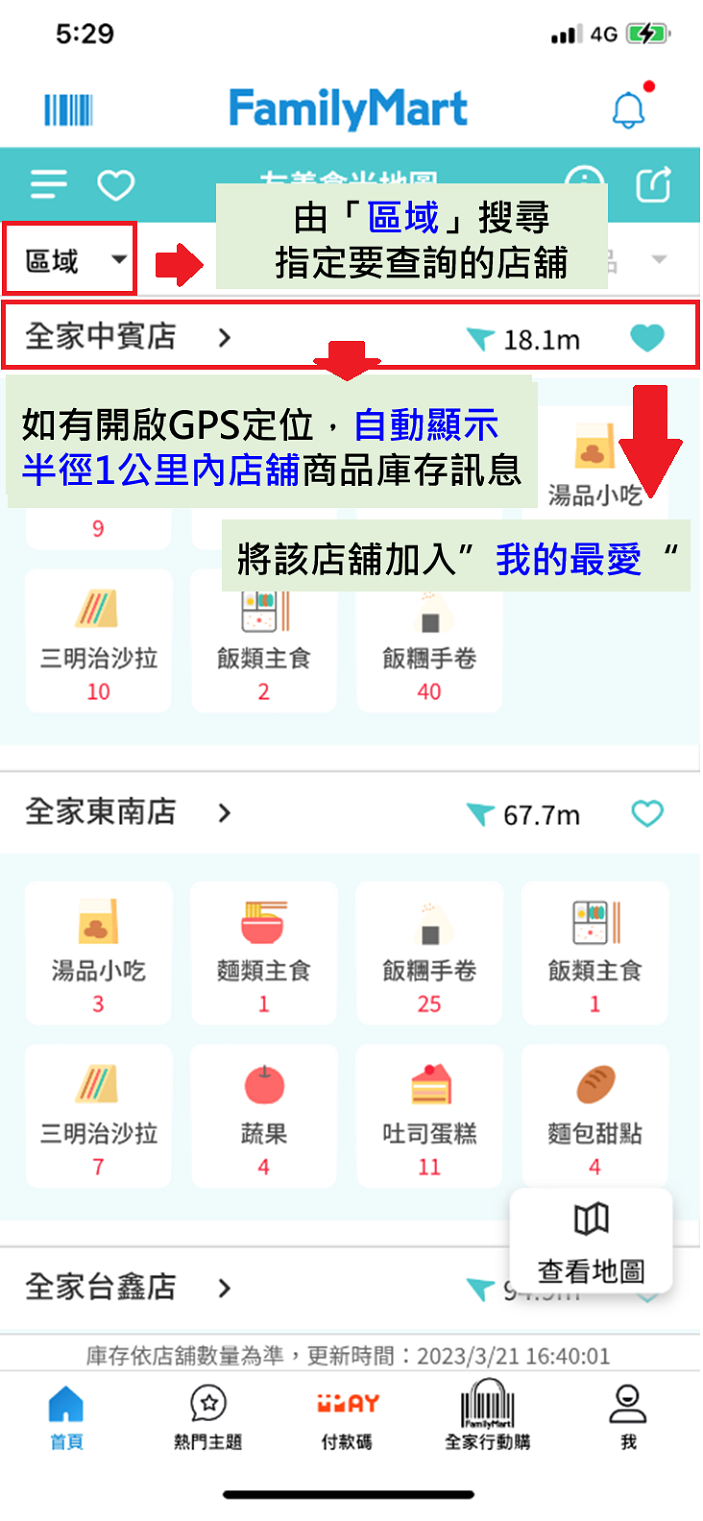Switch to the 熱門主題 tab
The width and height of the screenshot is (703, 1521).
point(208,1418)
